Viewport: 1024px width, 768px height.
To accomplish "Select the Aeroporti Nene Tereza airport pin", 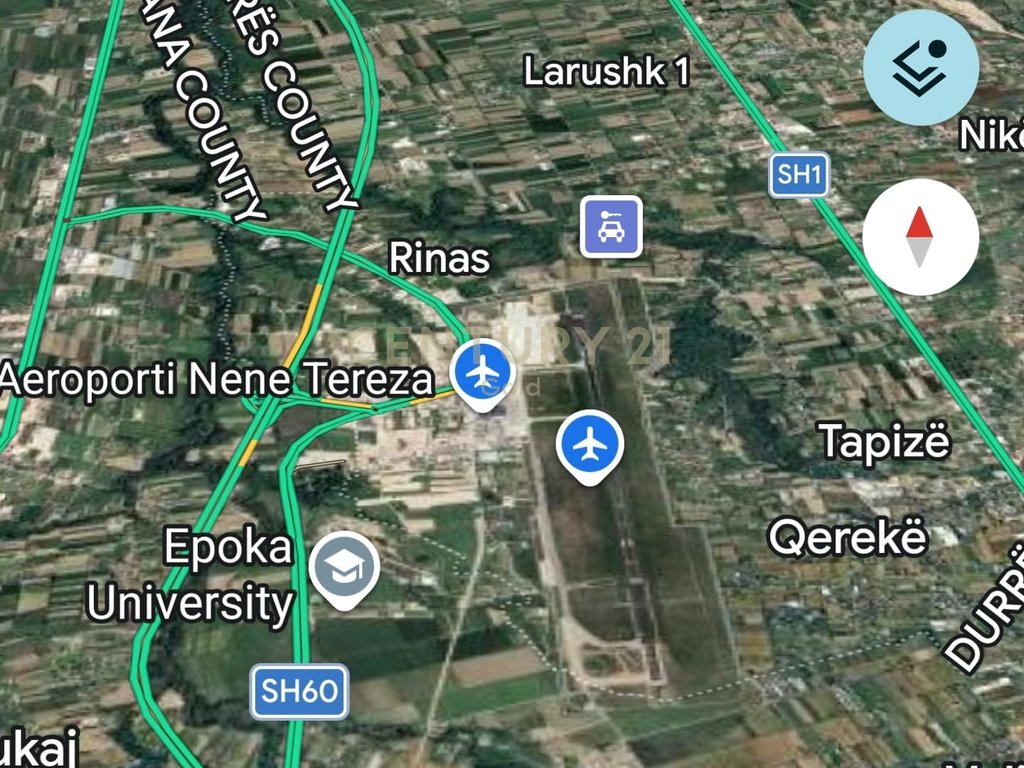I will coord(484,373).
